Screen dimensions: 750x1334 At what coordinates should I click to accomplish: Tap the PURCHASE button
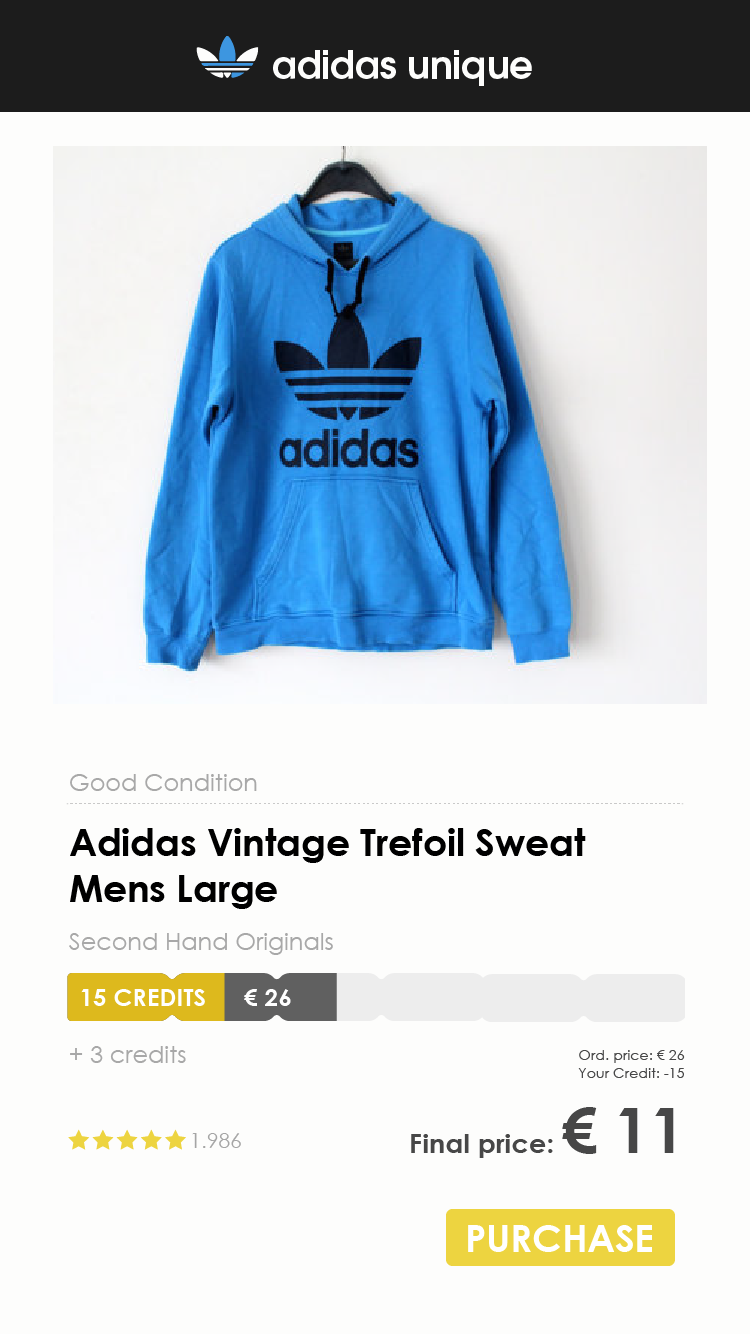pyautogui.click(x=560, y=1238)
